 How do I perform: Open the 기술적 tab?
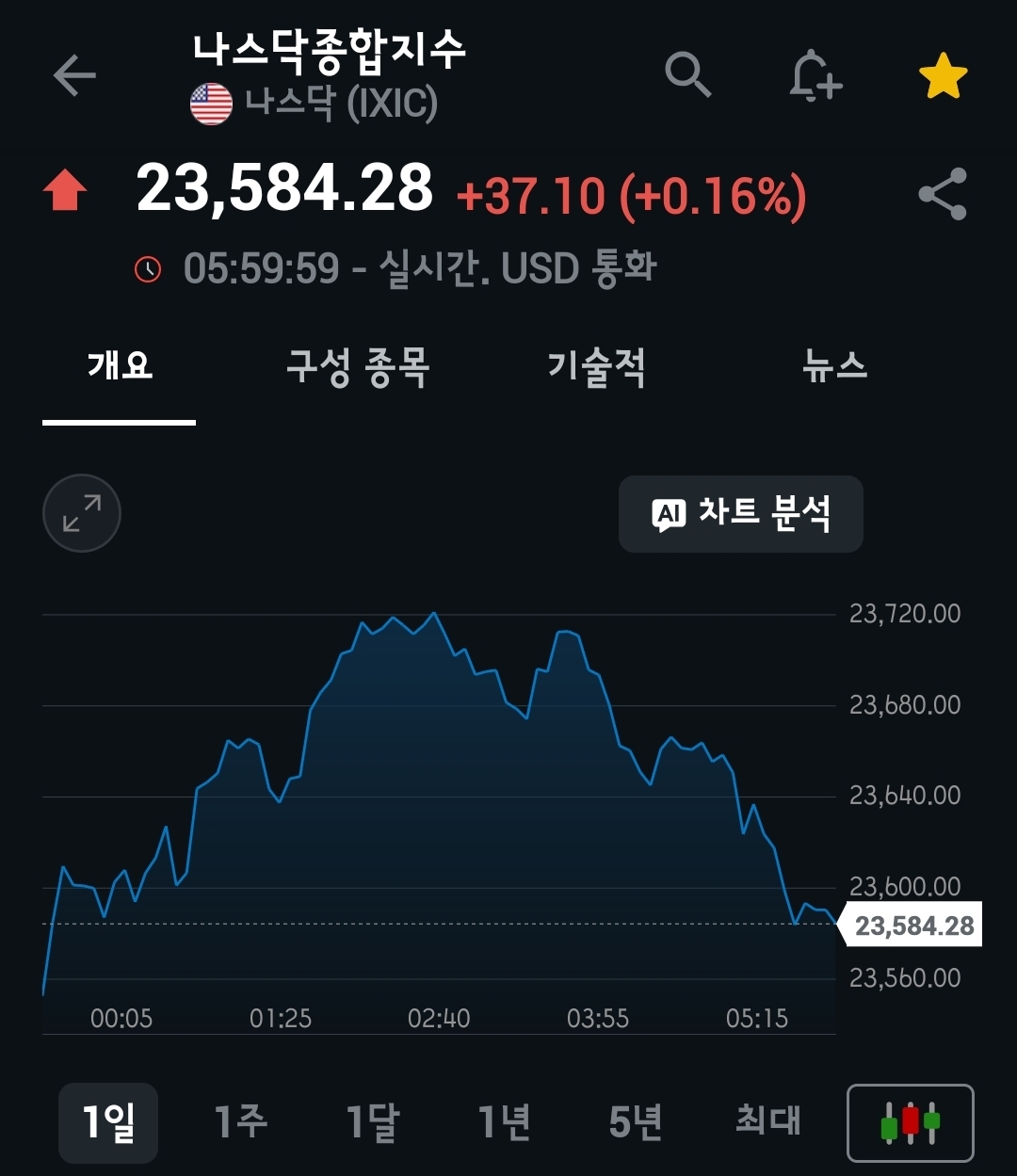(597, 365)
